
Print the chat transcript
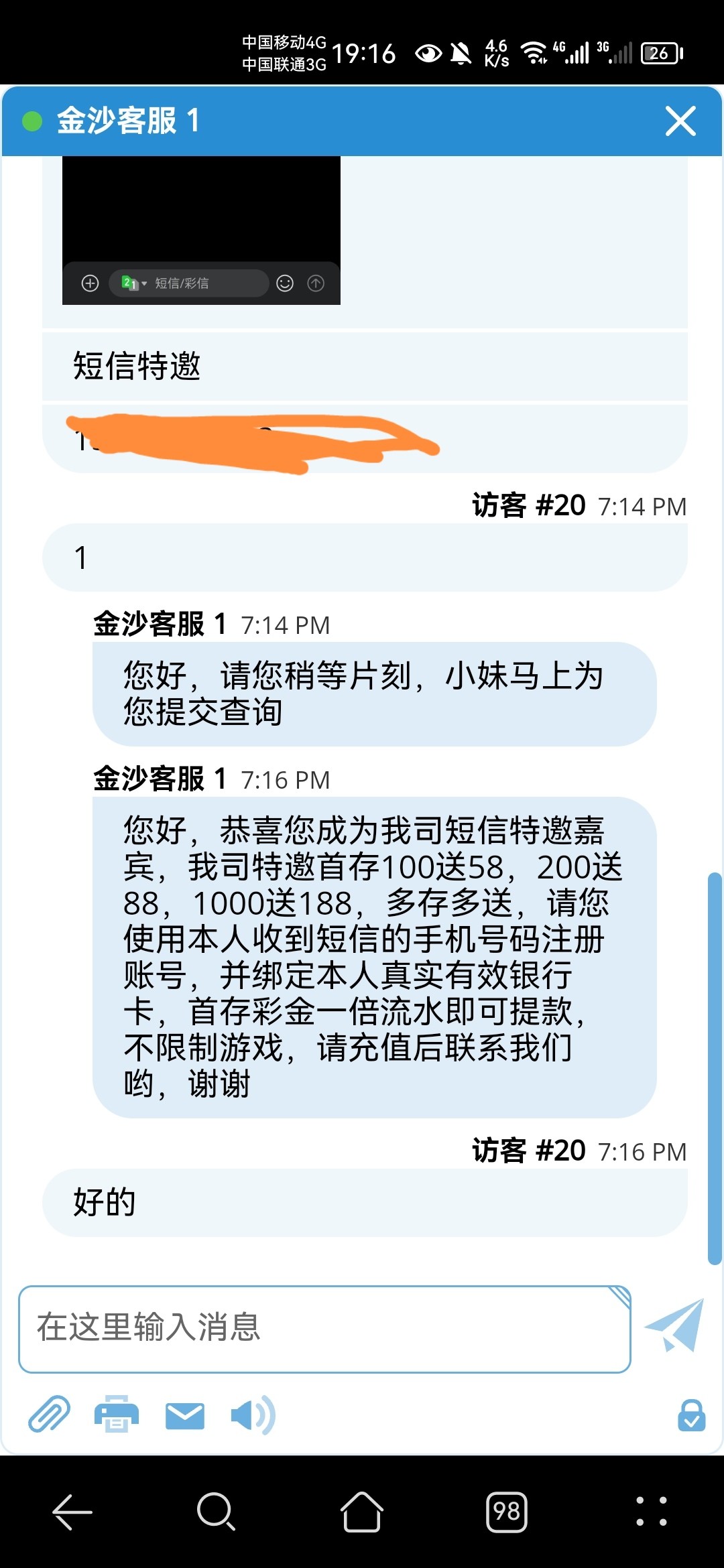pos(117,1415)
